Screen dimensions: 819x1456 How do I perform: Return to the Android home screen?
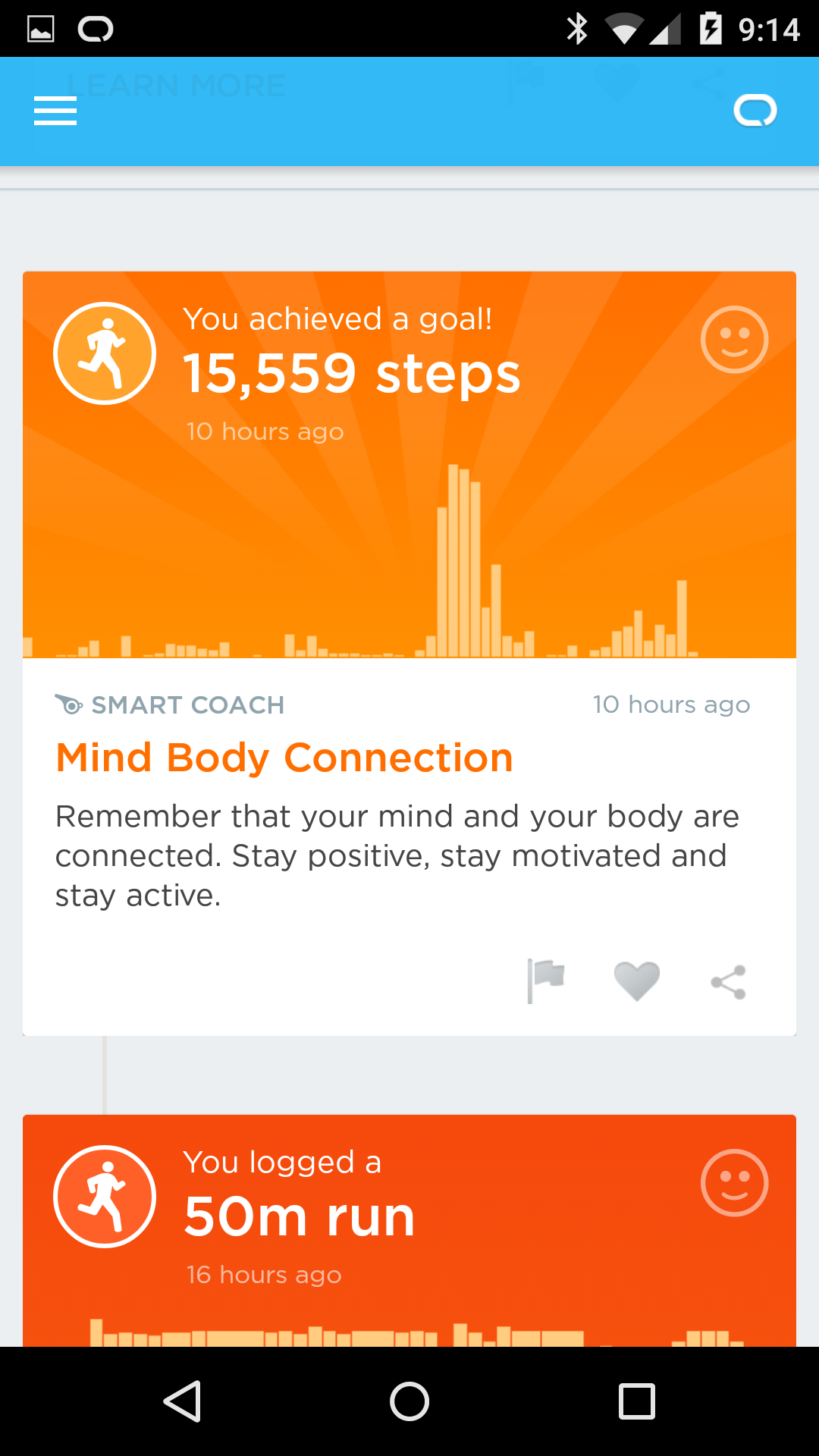tap(409, 1401)
